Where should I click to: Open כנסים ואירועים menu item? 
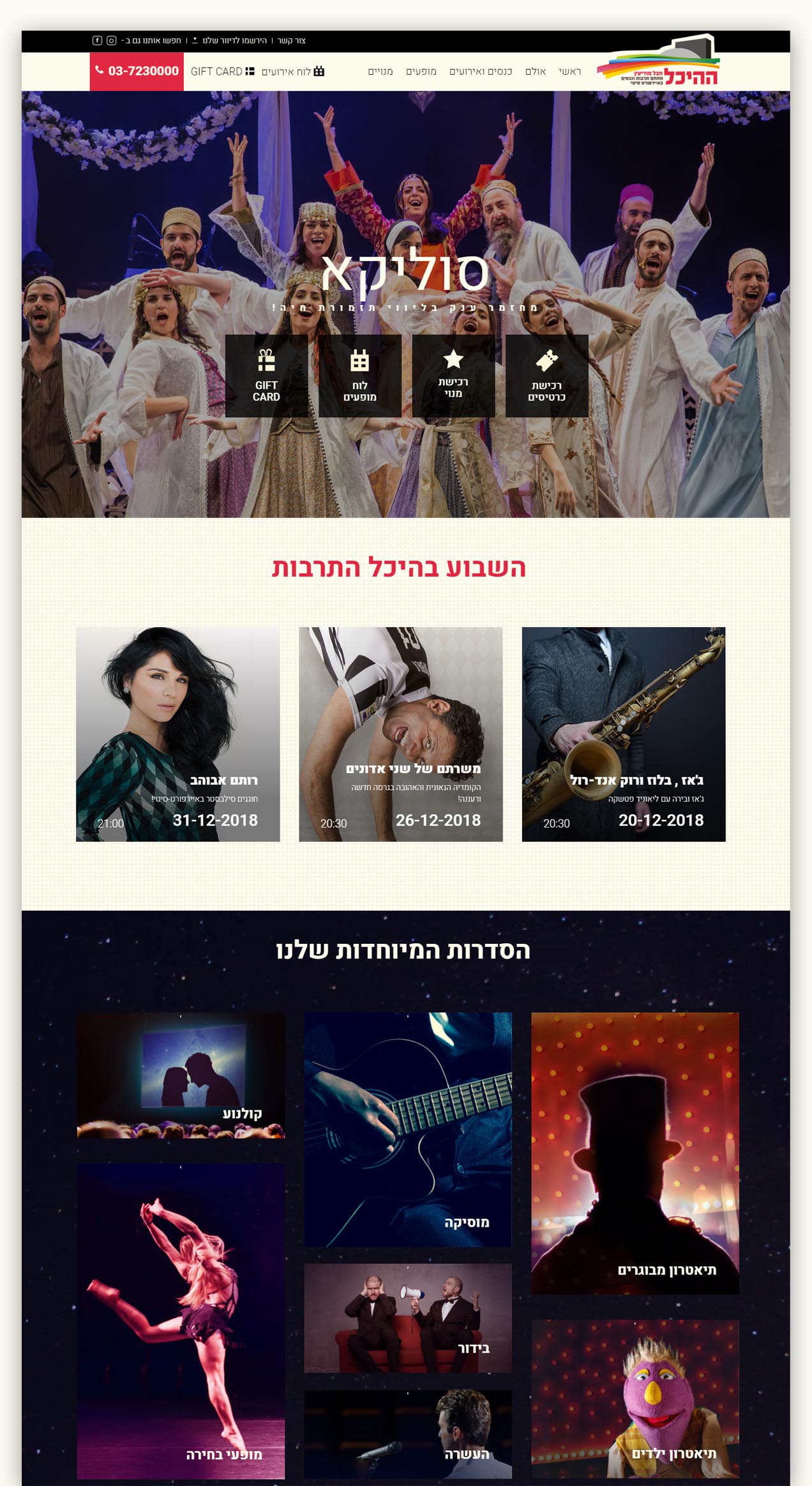[x=480, y=72]
